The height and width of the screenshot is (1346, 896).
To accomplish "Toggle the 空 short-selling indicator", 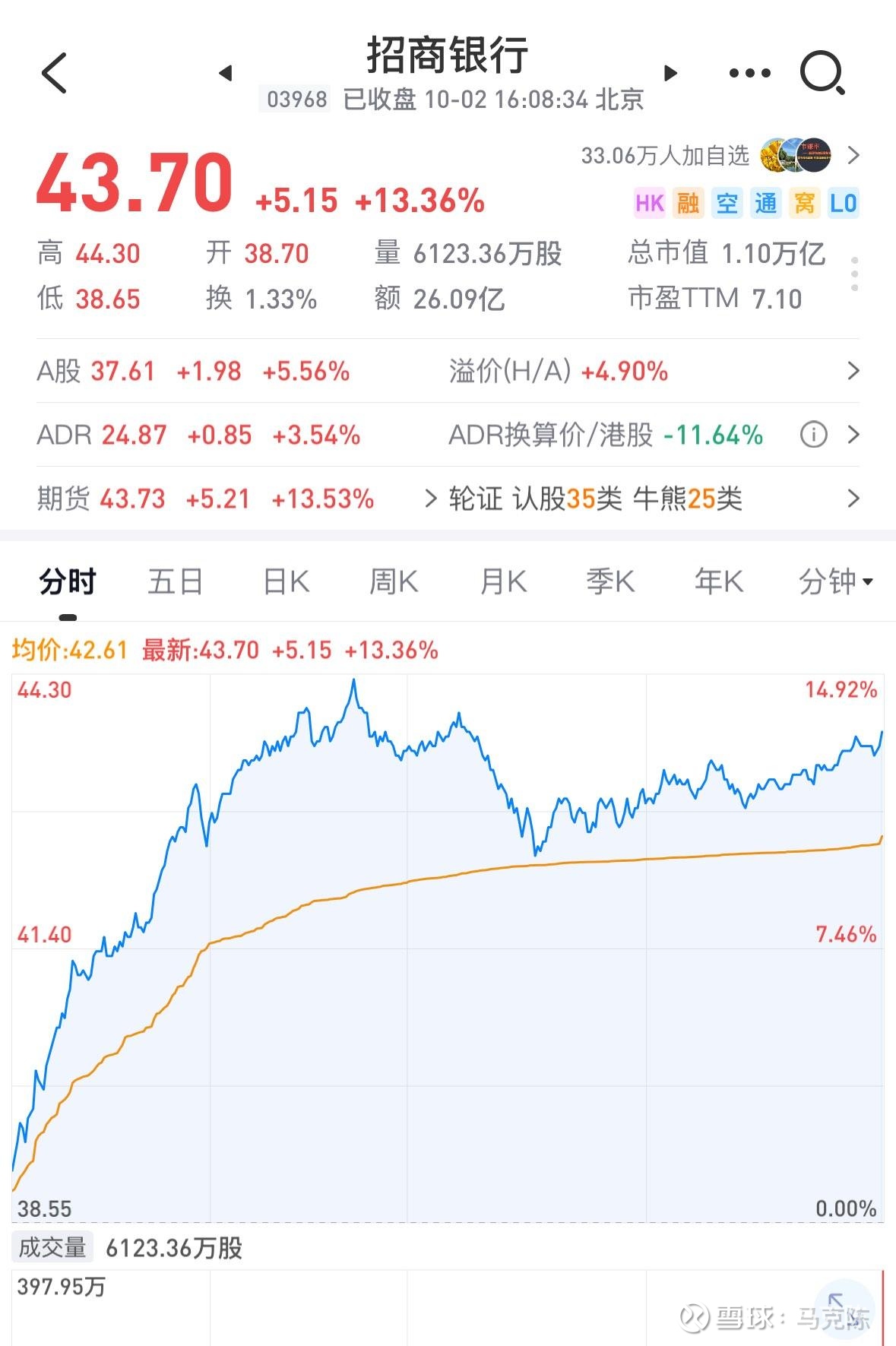I will [726, 203].
